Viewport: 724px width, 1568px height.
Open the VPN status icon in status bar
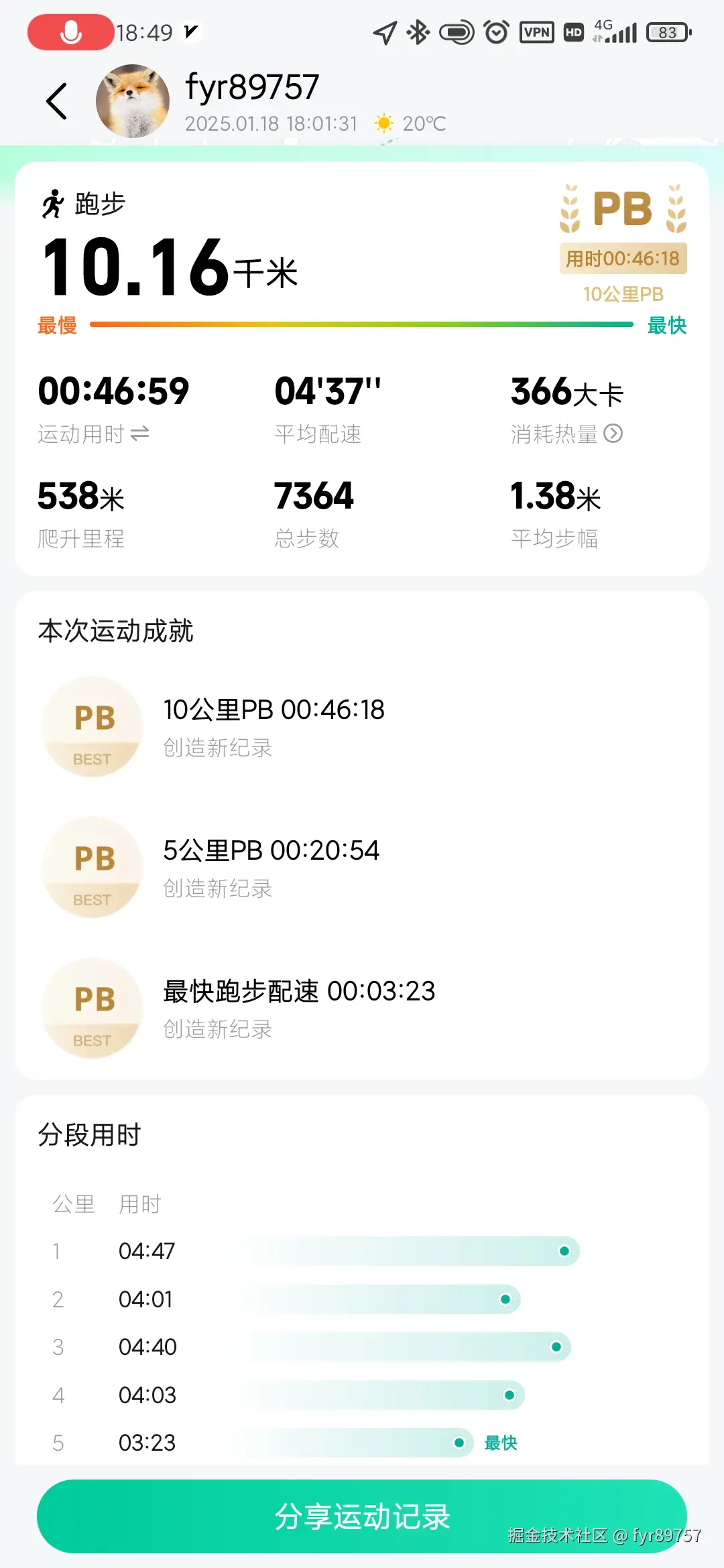pyautogui.click(x=538, y=31)
